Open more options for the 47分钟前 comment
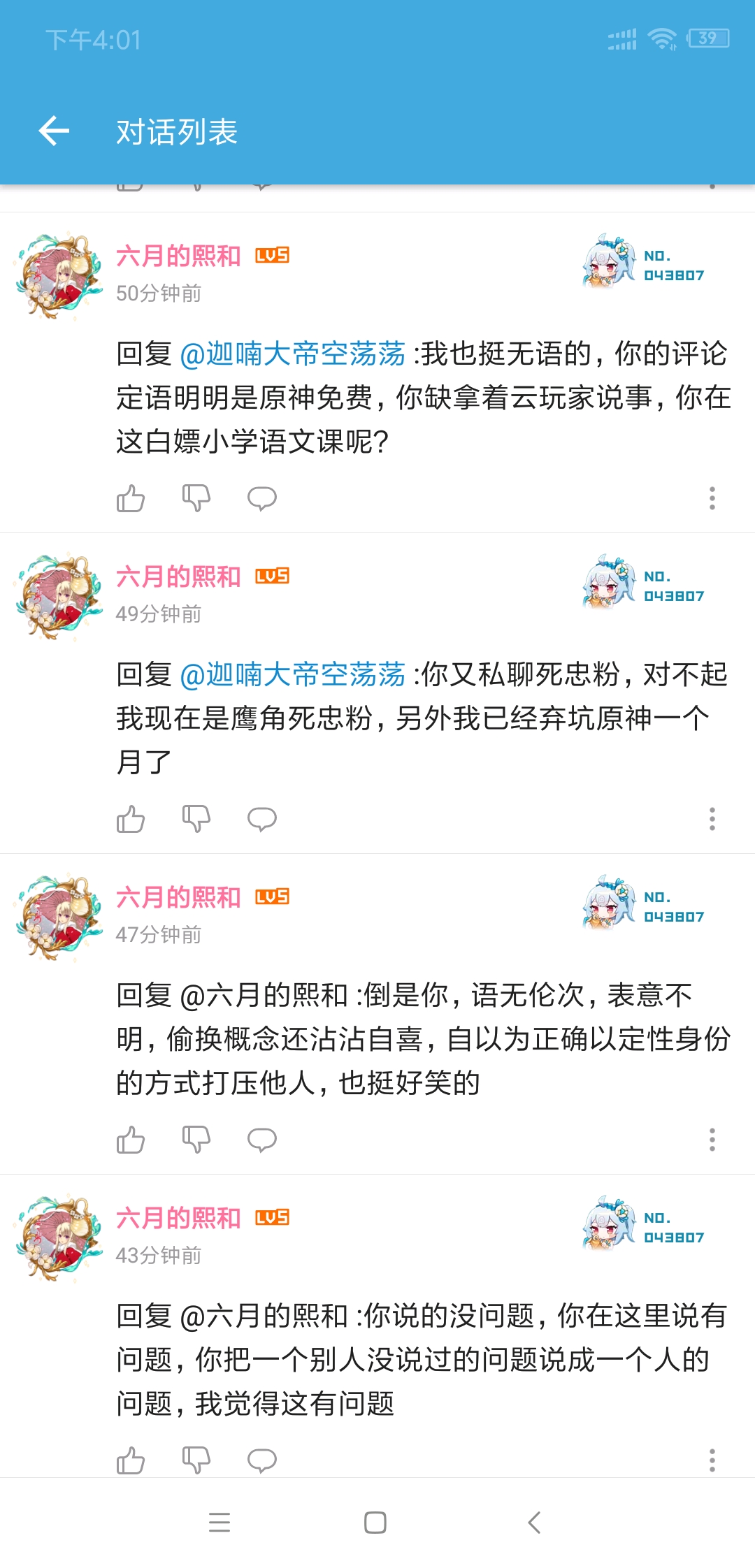This screenshot has width=755, height=1568. (712, 1140)
